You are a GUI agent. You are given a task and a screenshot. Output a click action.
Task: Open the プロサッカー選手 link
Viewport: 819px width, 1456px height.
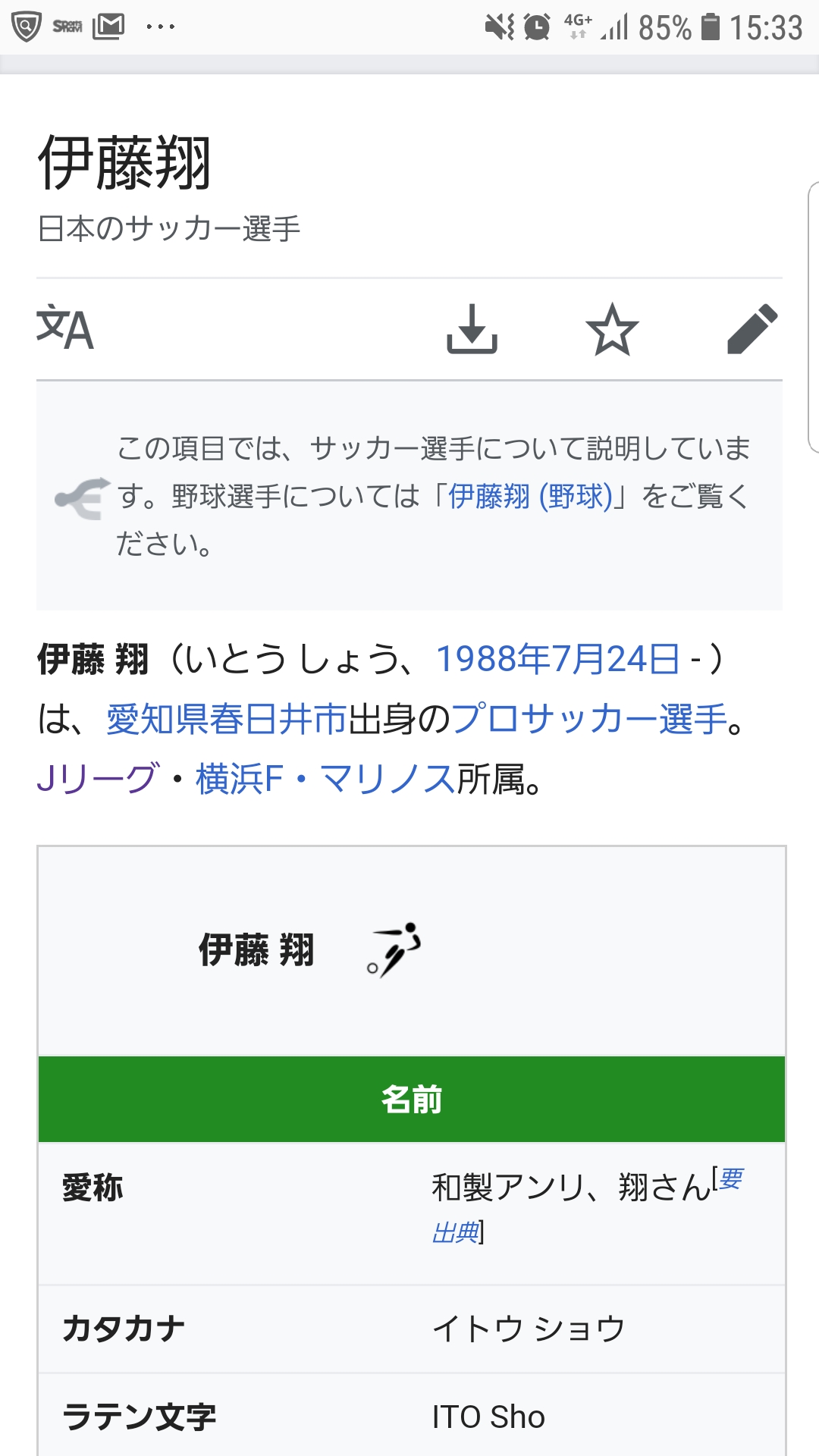click(588, 719)
